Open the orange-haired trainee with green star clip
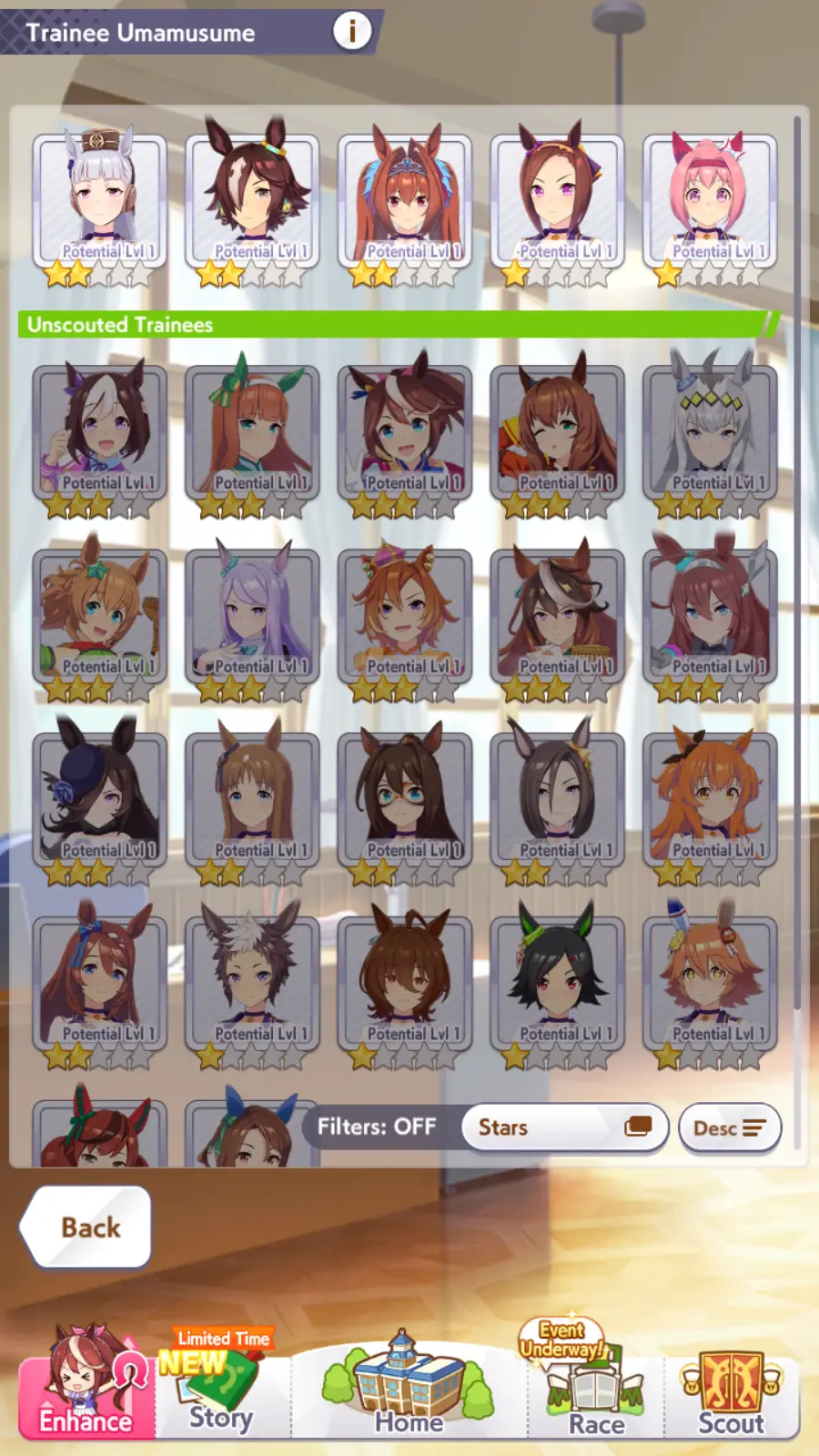Image resolution: width=819 pixels, height=1456 pixels. tap(100, 618)
